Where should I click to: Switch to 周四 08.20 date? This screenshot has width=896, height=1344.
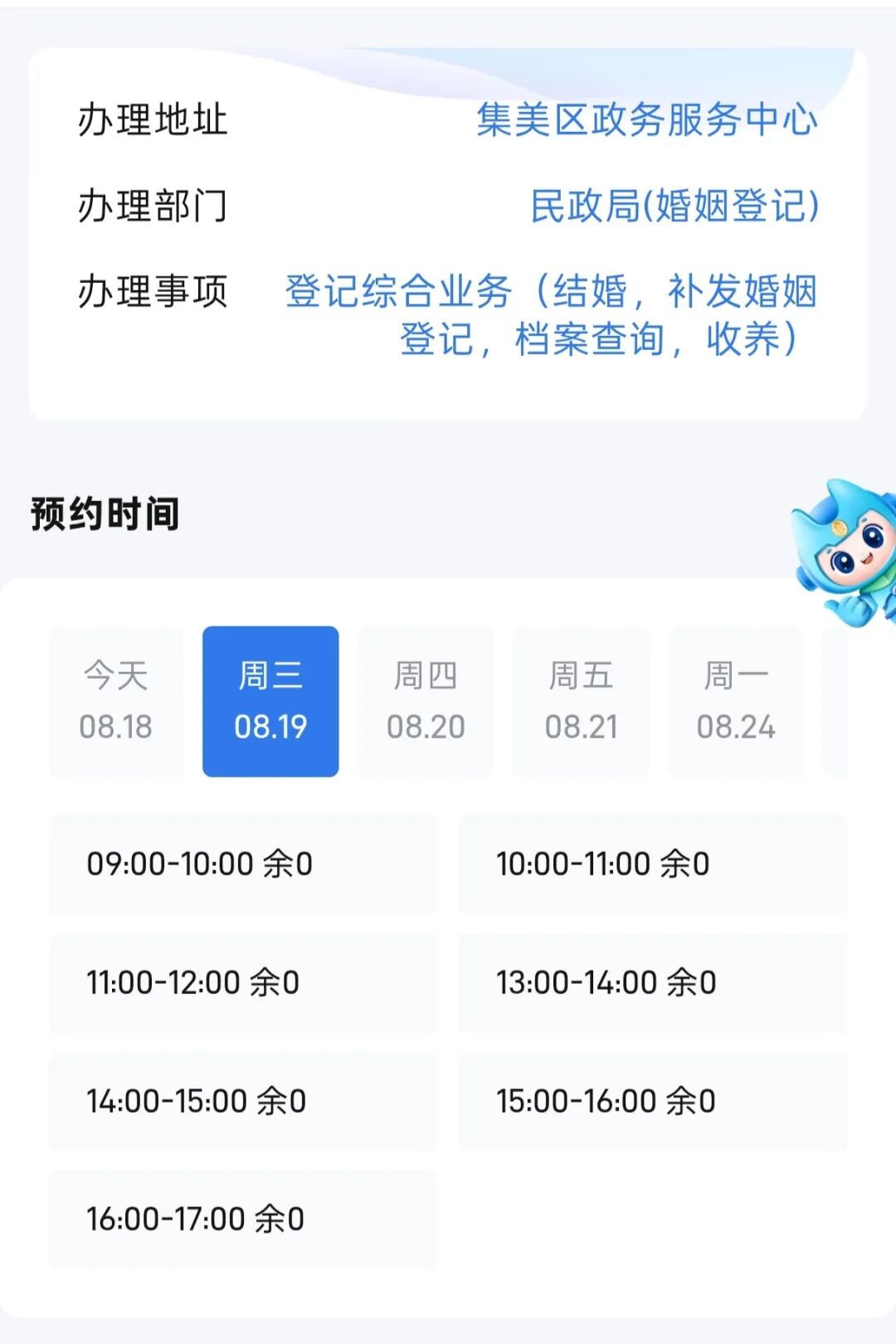tap(426, 701)
